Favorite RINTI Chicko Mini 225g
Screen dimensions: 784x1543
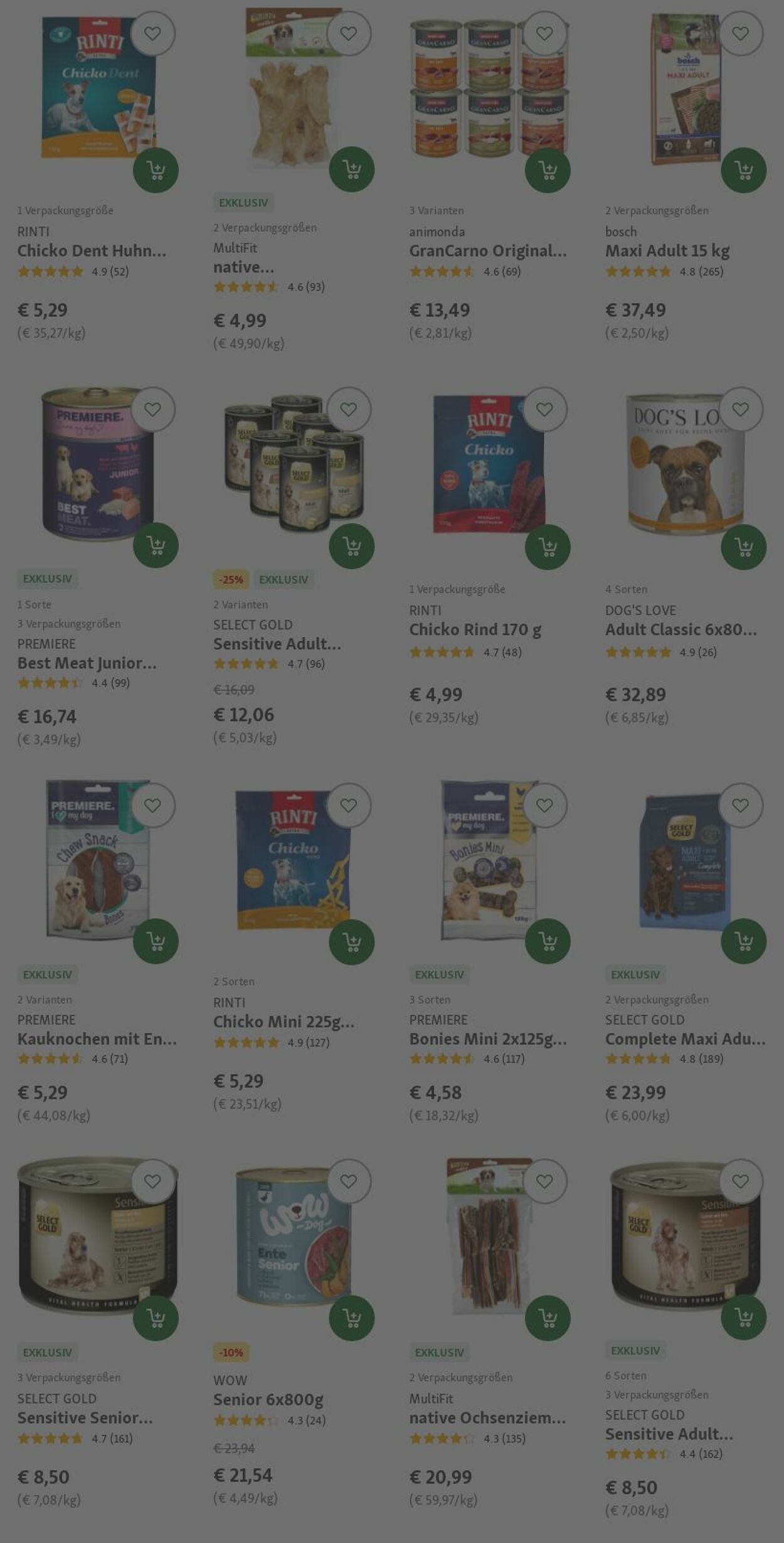point(348,805)
